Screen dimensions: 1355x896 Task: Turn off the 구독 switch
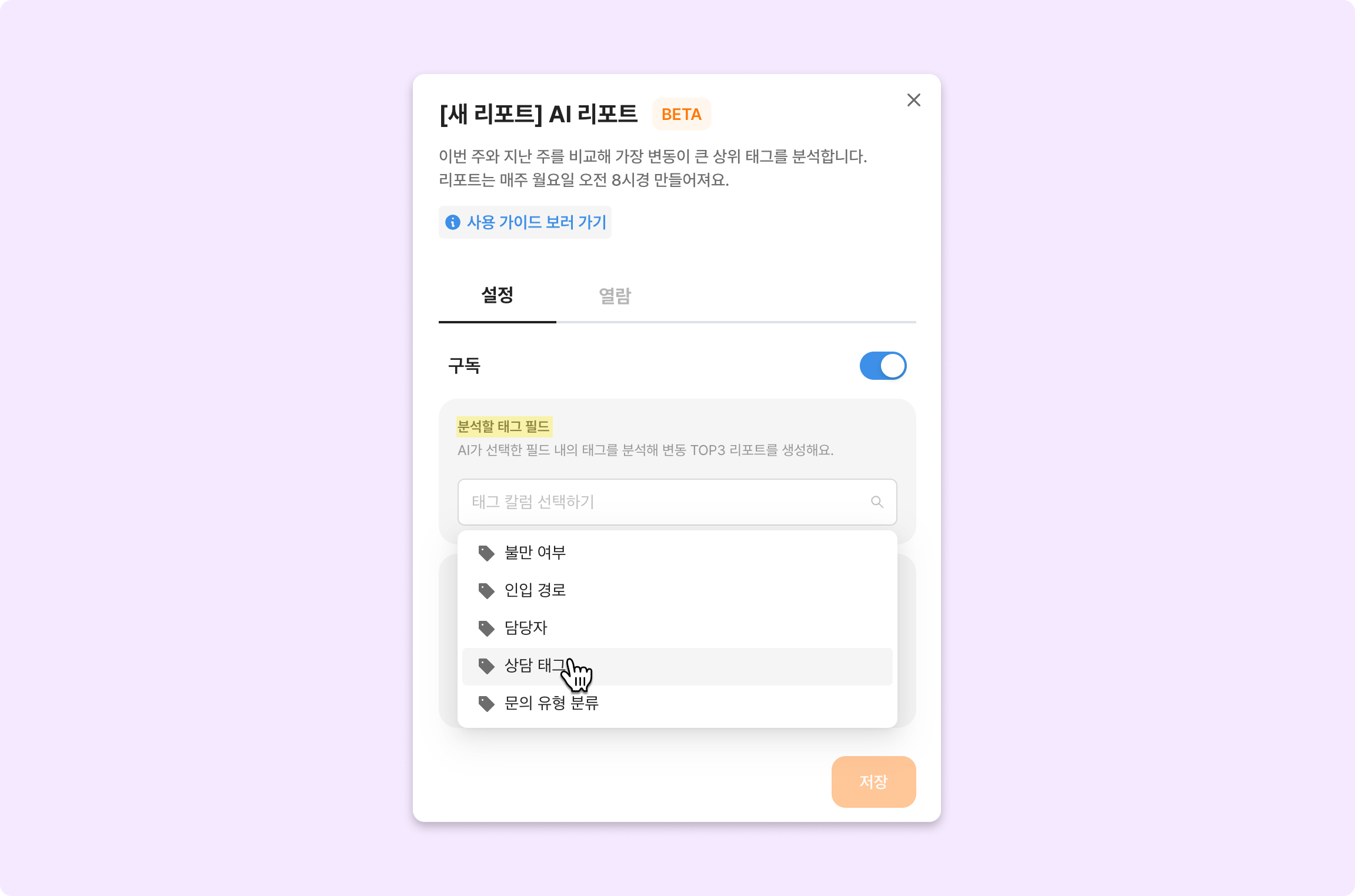(883, 366)
